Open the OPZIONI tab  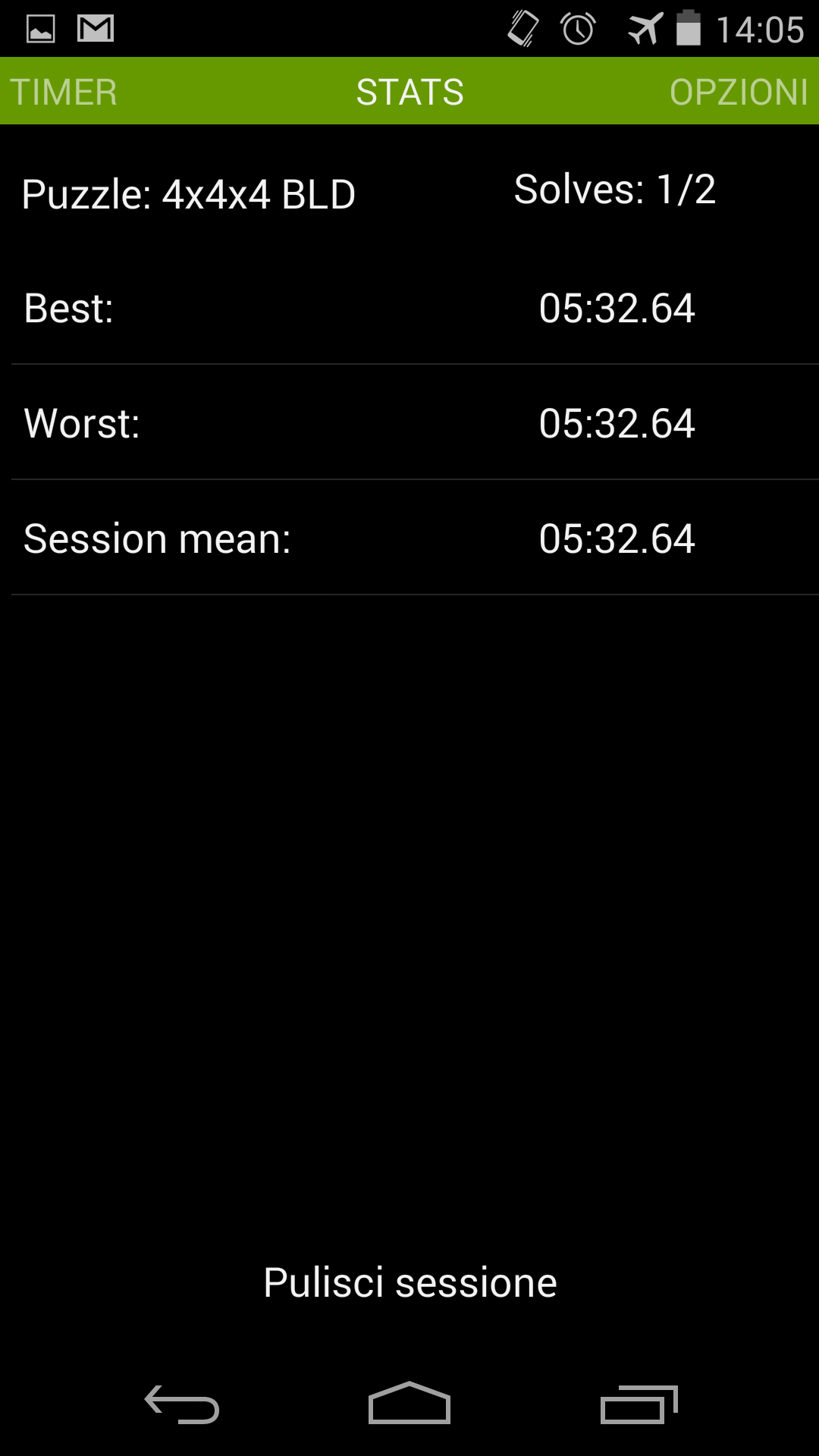click(739, 93)
